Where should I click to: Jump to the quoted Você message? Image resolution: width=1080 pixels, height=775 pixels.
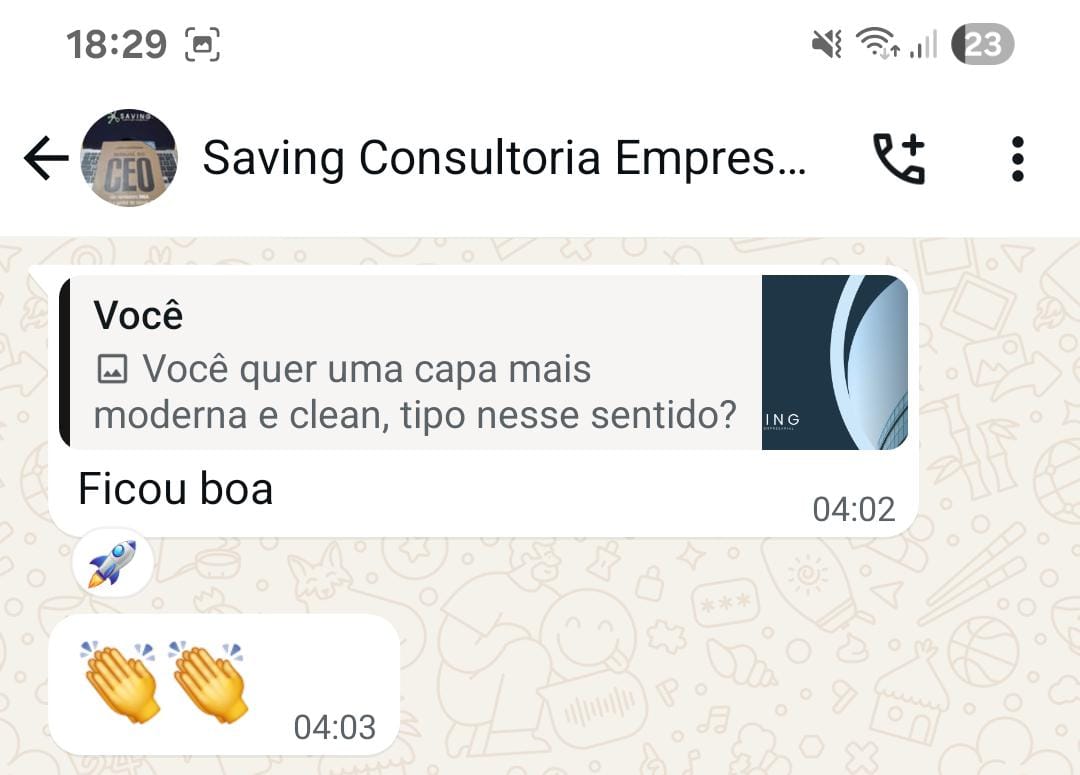pos(484,362)
